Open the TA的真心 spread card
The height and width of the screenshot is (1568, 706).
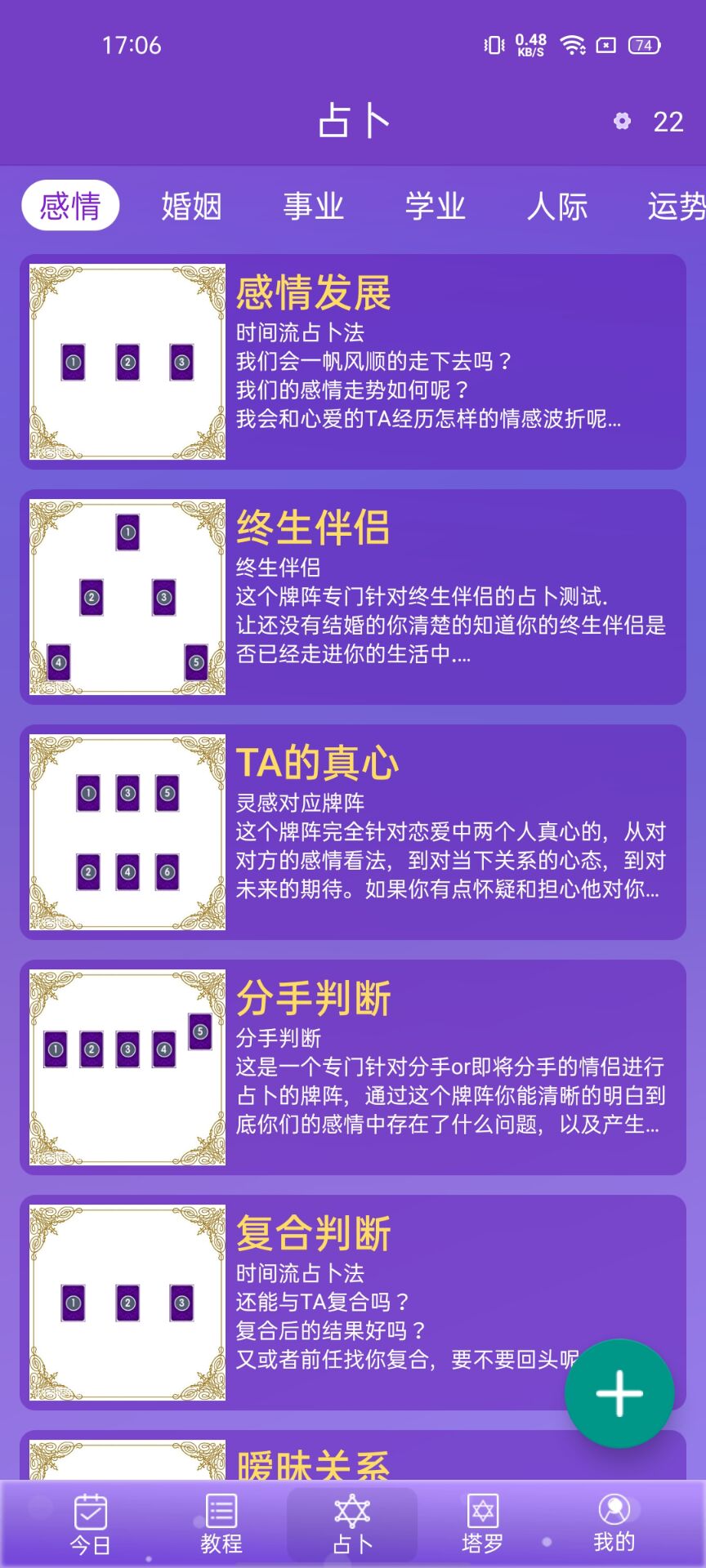click(353, 832)
